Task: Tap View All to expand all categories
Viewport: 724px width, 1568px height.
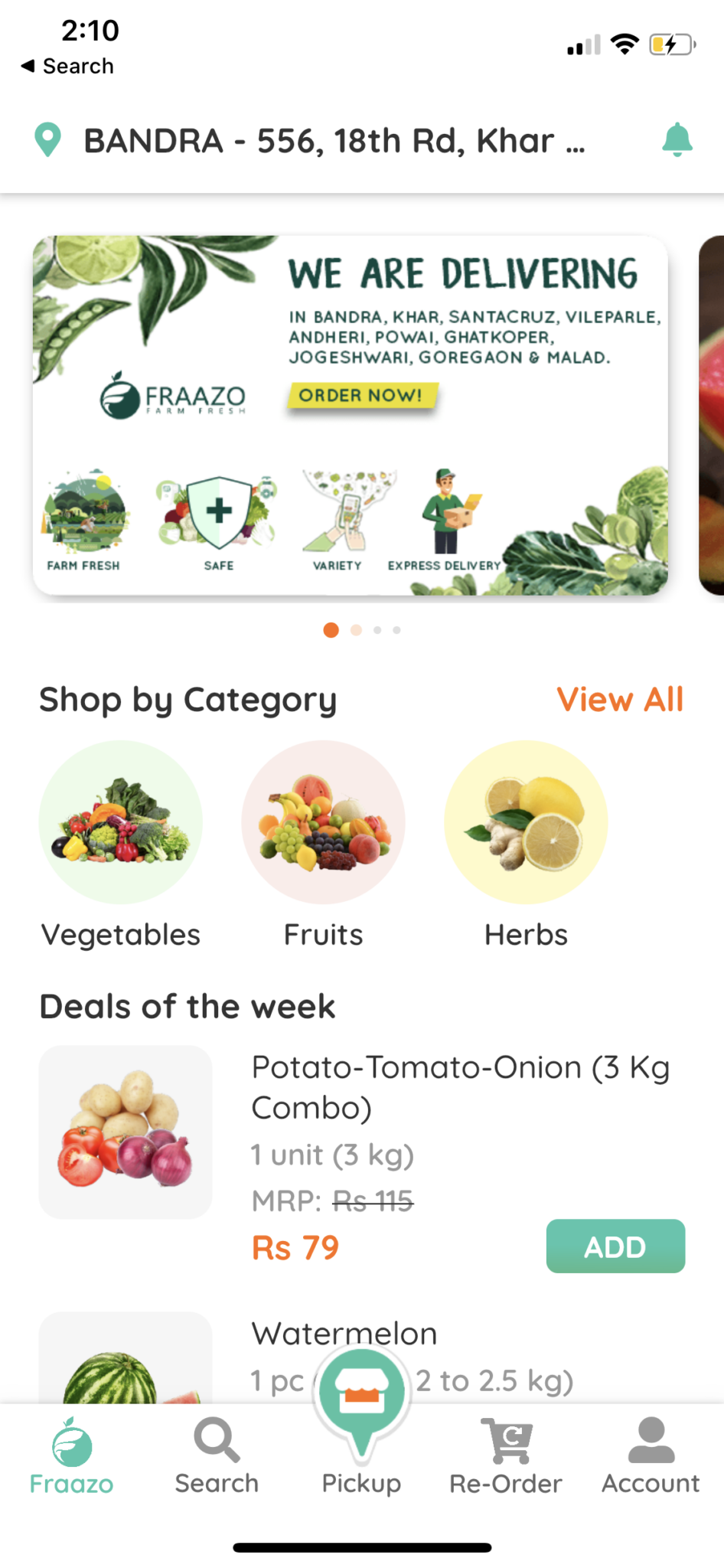Action: pyautogui.click(x=620, y=698)
